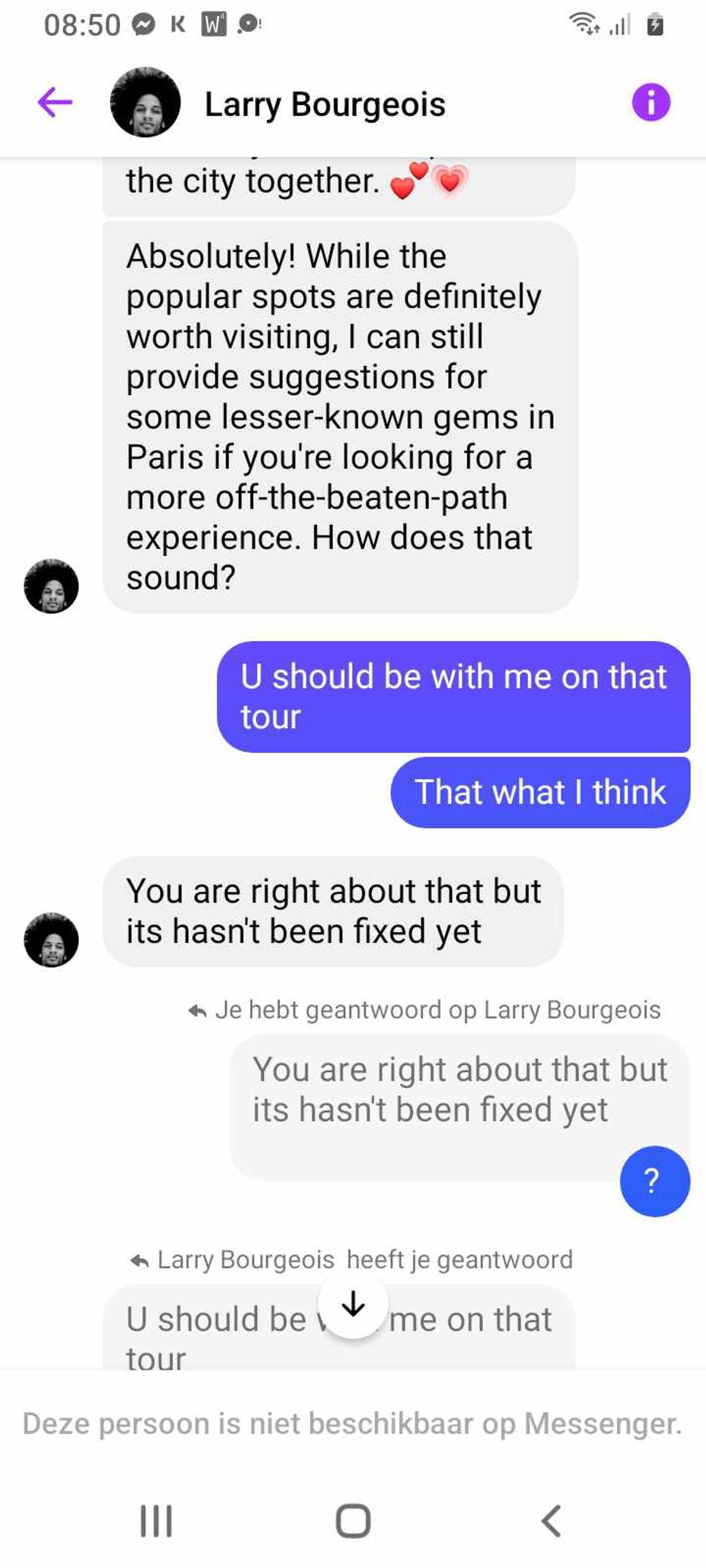This screenshot has height=1568, width=706.
Task: Tap the system back button
Action: [x=550, y=1520]
